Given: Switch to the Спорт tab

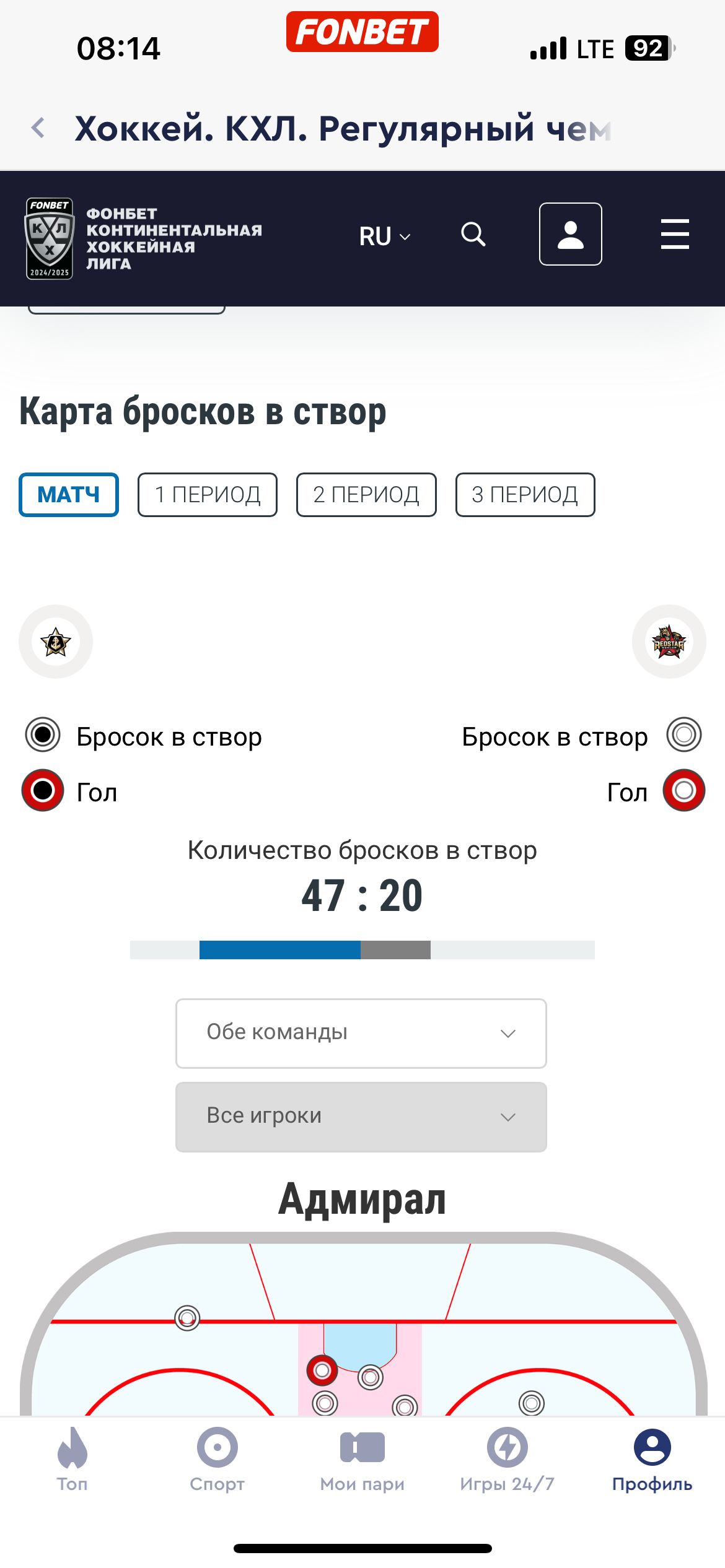Looking at the screenshot, I should pos(217,1458).
